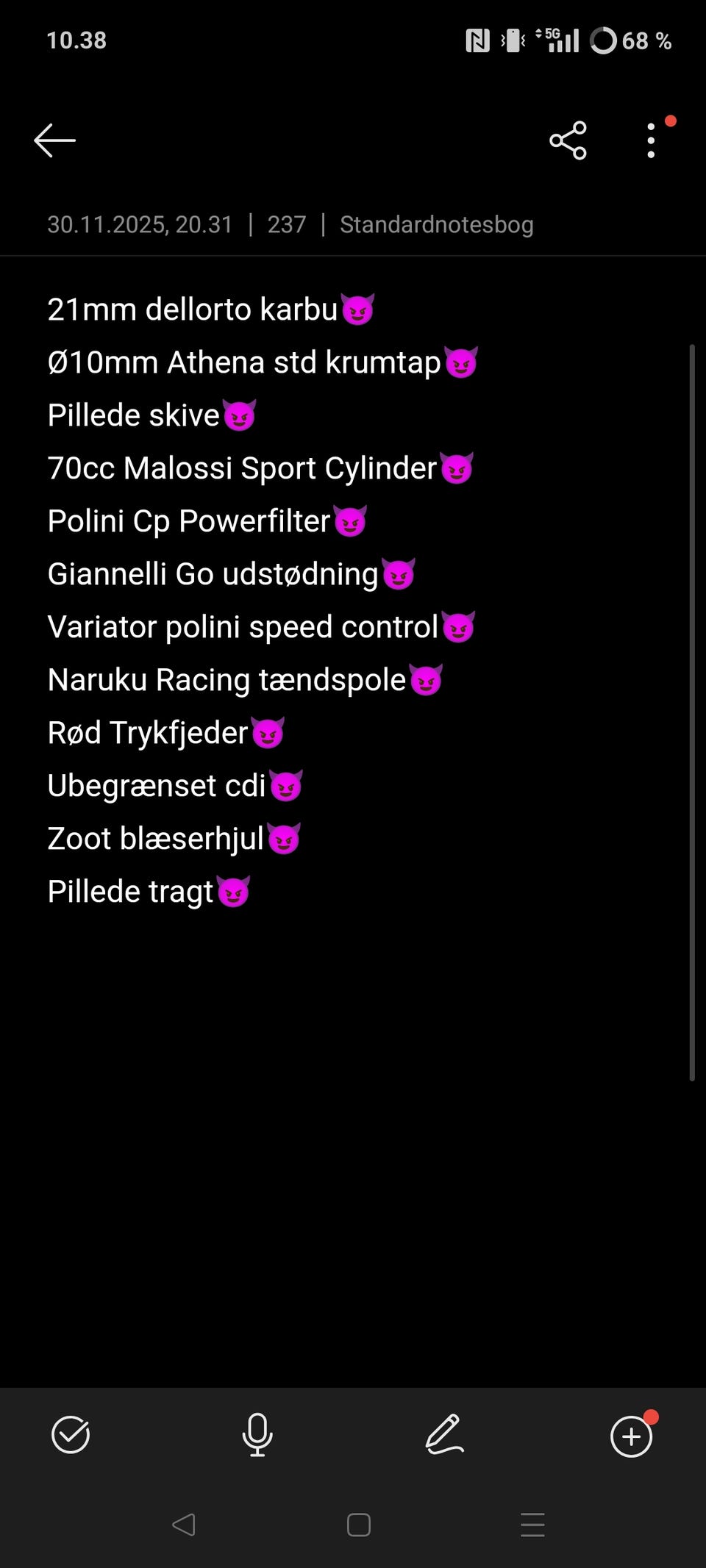The width and height of the screenshot is (706, 1568).
Task: Tap the plus icon to insert content
Action: click(631, 1436)
